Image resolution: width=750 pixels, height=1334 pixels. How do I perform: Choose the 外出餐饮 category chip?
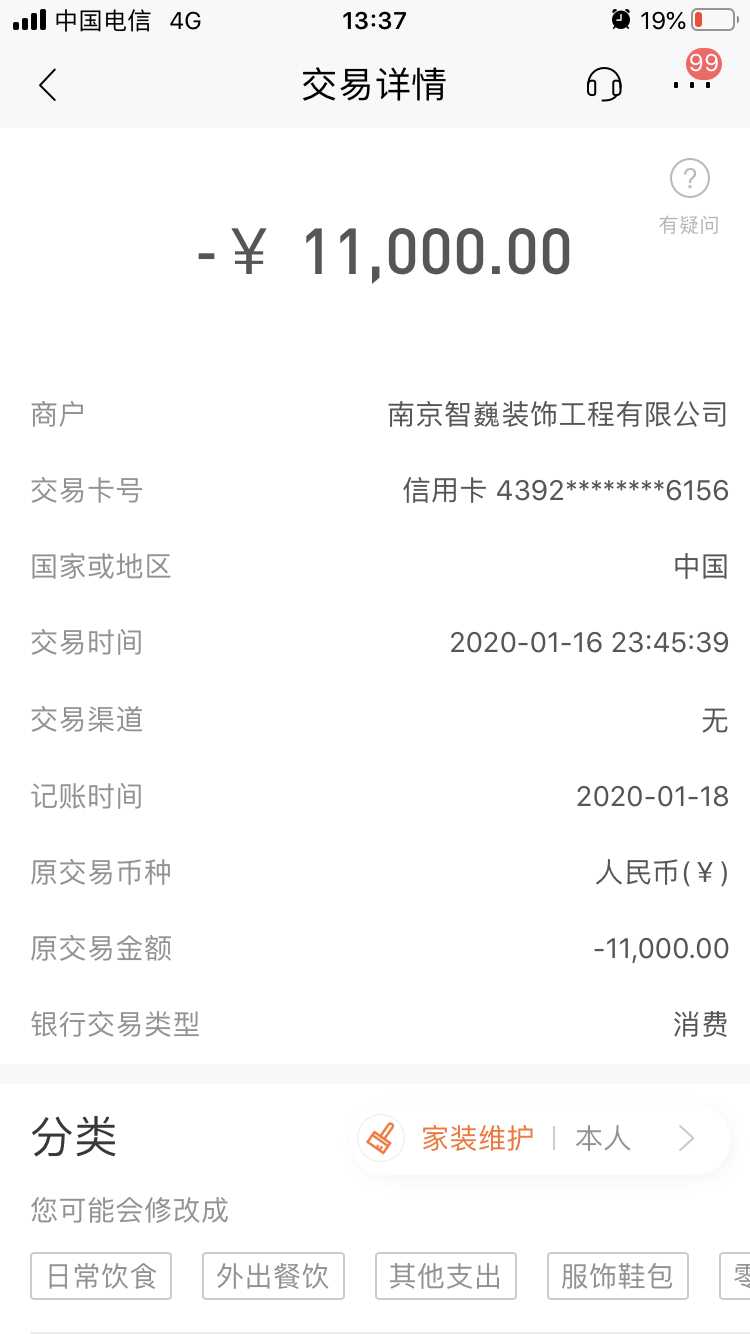(273, 1276)
